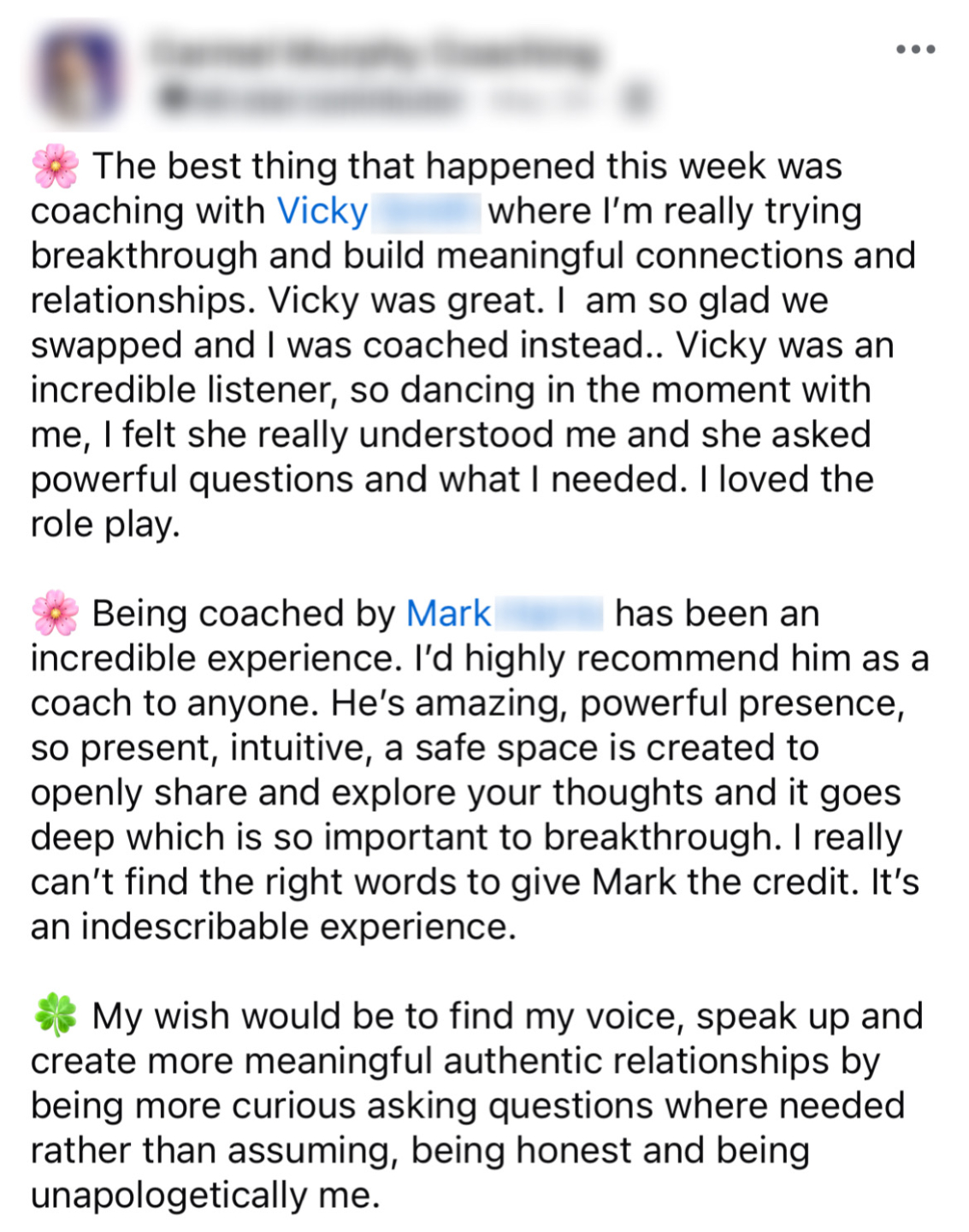Open the post author's profile picture
Viewport: 969px width, 1232px height.
coord(77,74)
